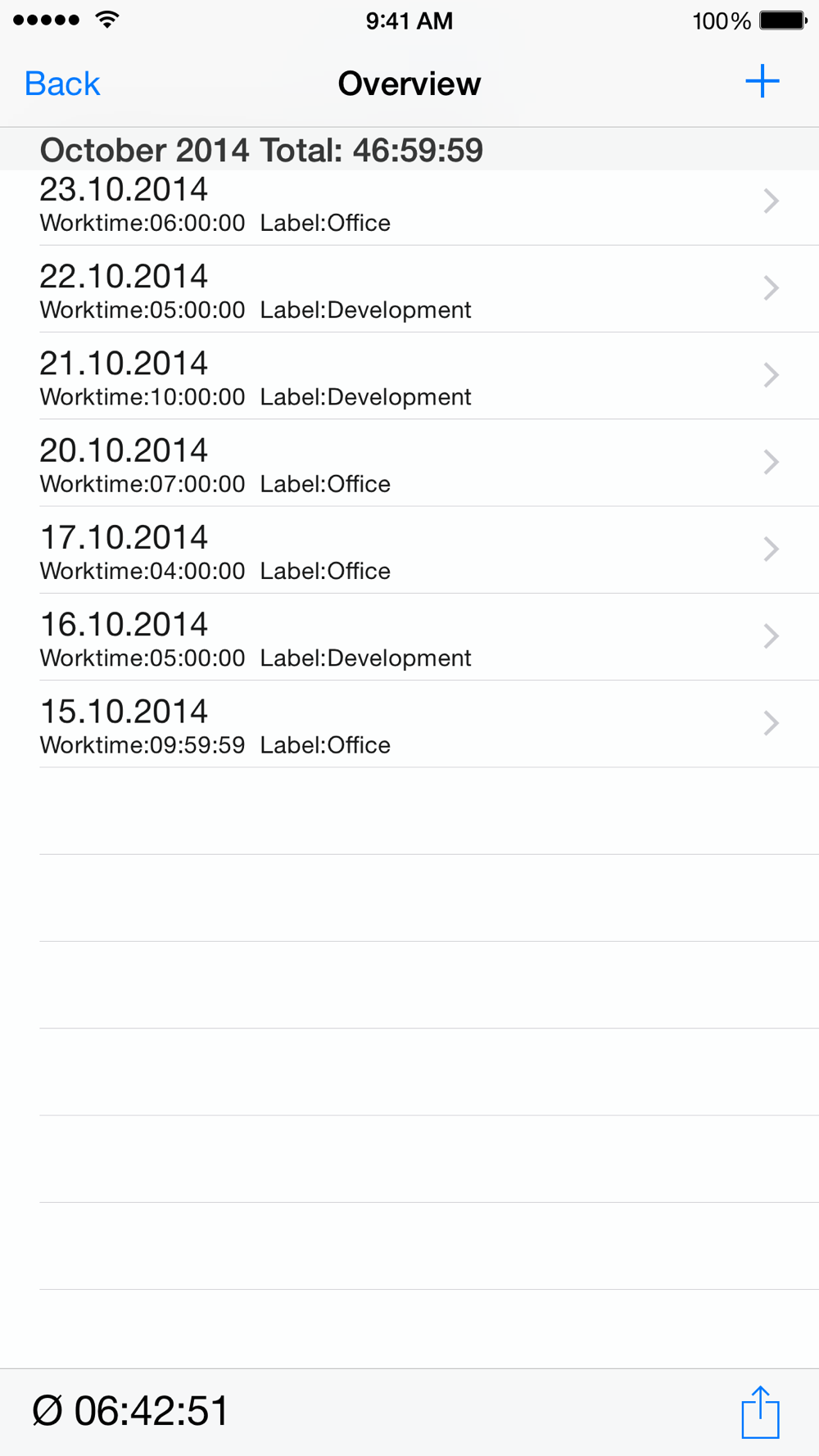Go back using the Back button

click(62, 84)
